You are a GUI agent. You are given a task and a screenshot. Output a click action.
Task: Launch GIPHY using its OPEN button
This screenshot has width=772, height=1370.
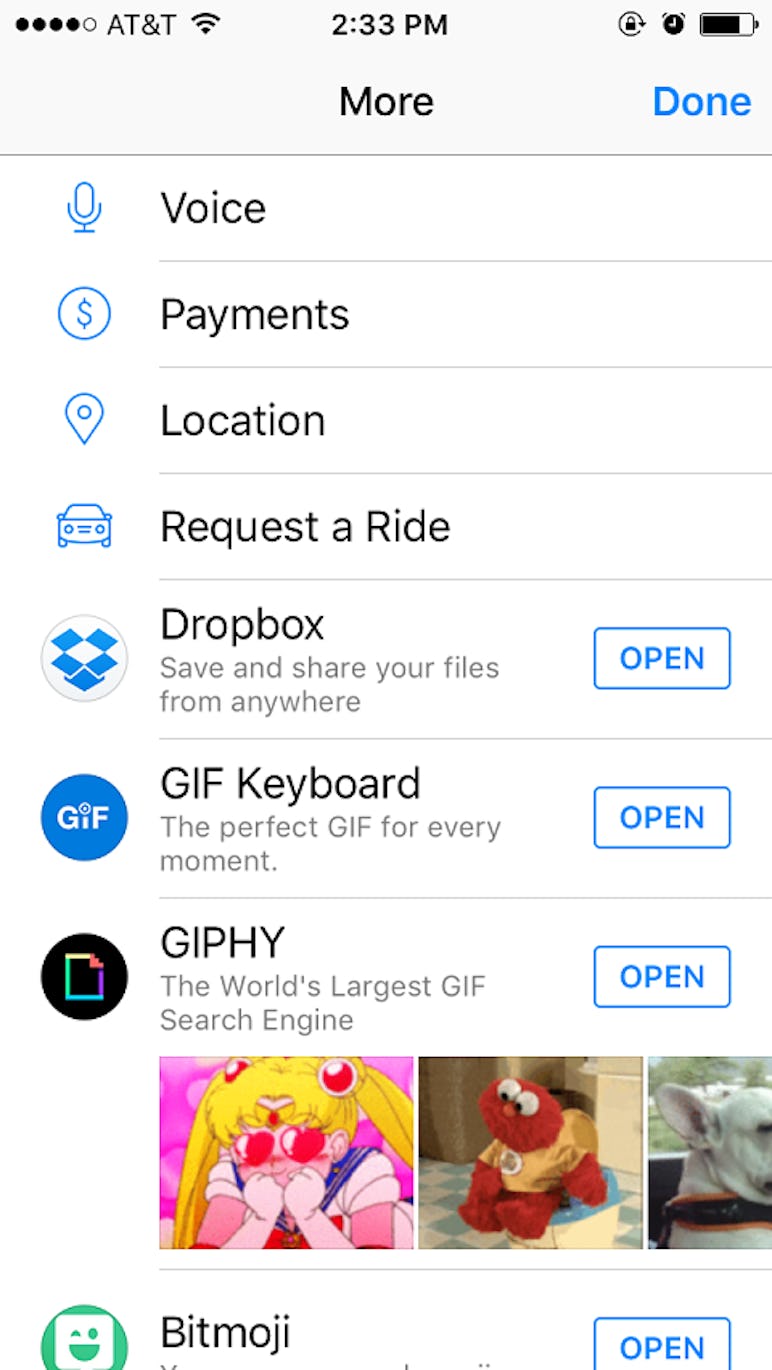662,977
